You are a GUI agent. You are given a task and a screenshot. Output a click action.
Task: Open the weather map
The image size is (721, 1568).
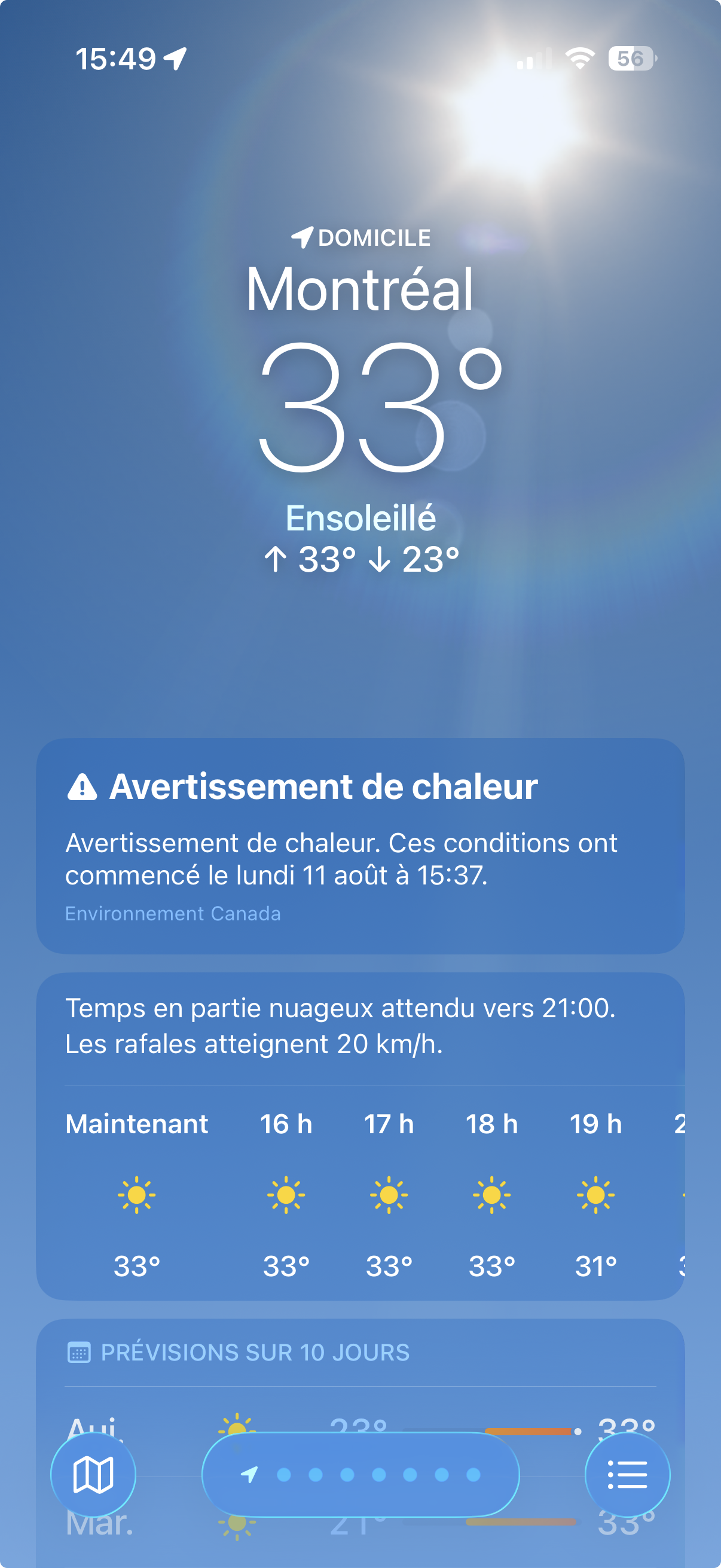[x=93, y=1474]
